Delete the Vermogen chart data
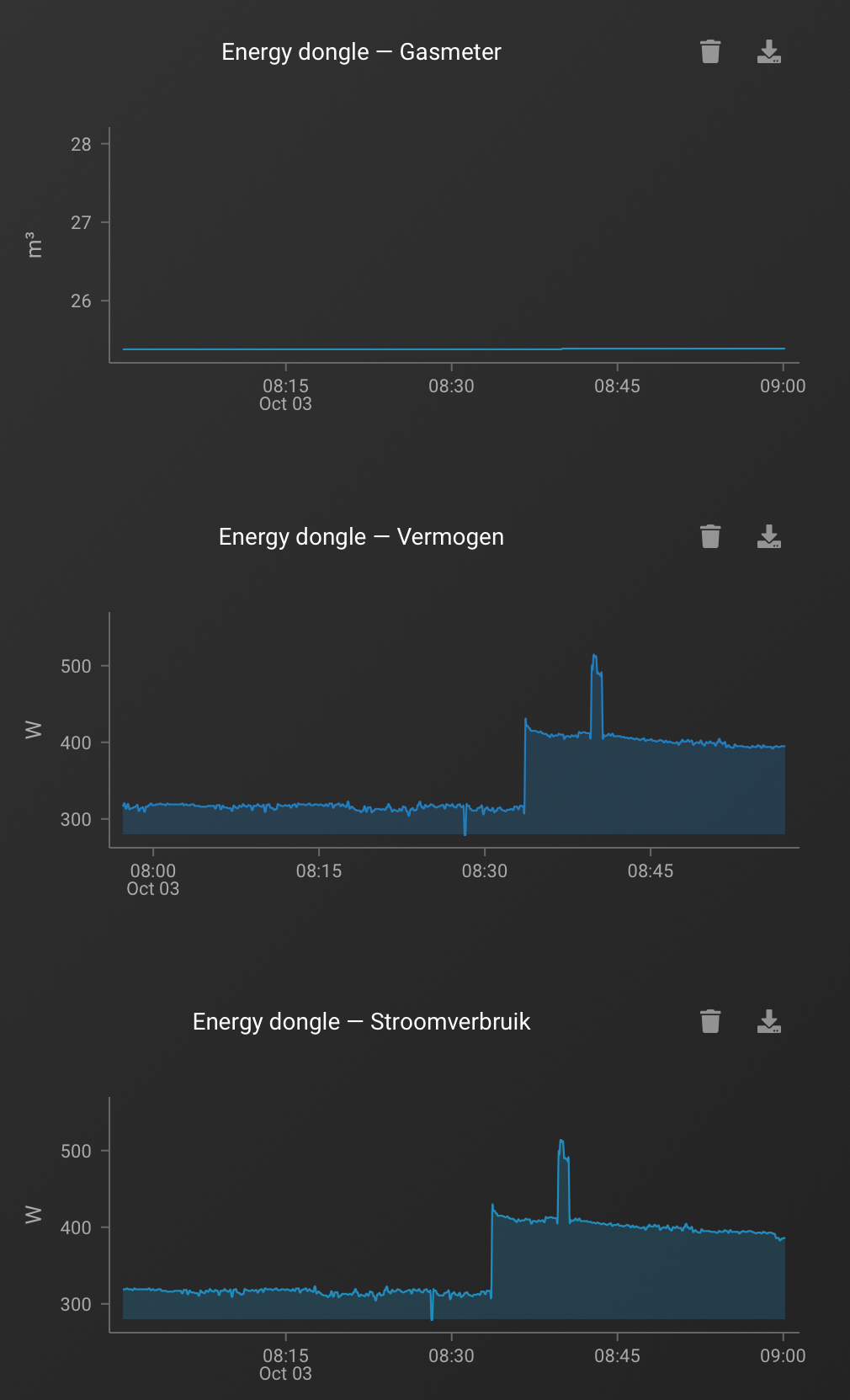This screenshot has width=850, height=1400. click(710, 536)
